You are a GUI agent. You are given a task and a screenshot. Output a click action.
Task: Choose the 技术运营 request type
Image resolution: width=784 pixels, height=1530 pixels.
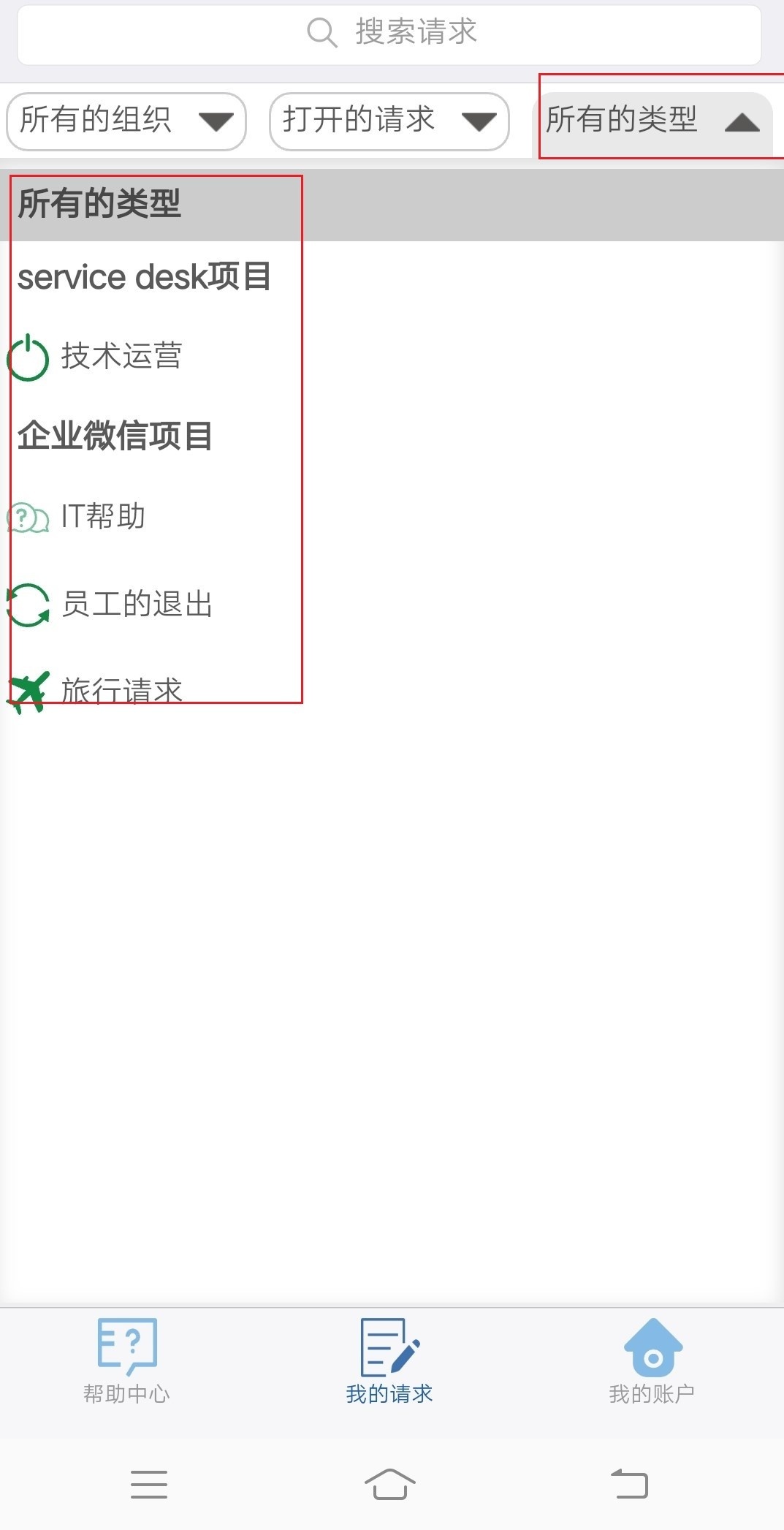(x=121, y=357)
